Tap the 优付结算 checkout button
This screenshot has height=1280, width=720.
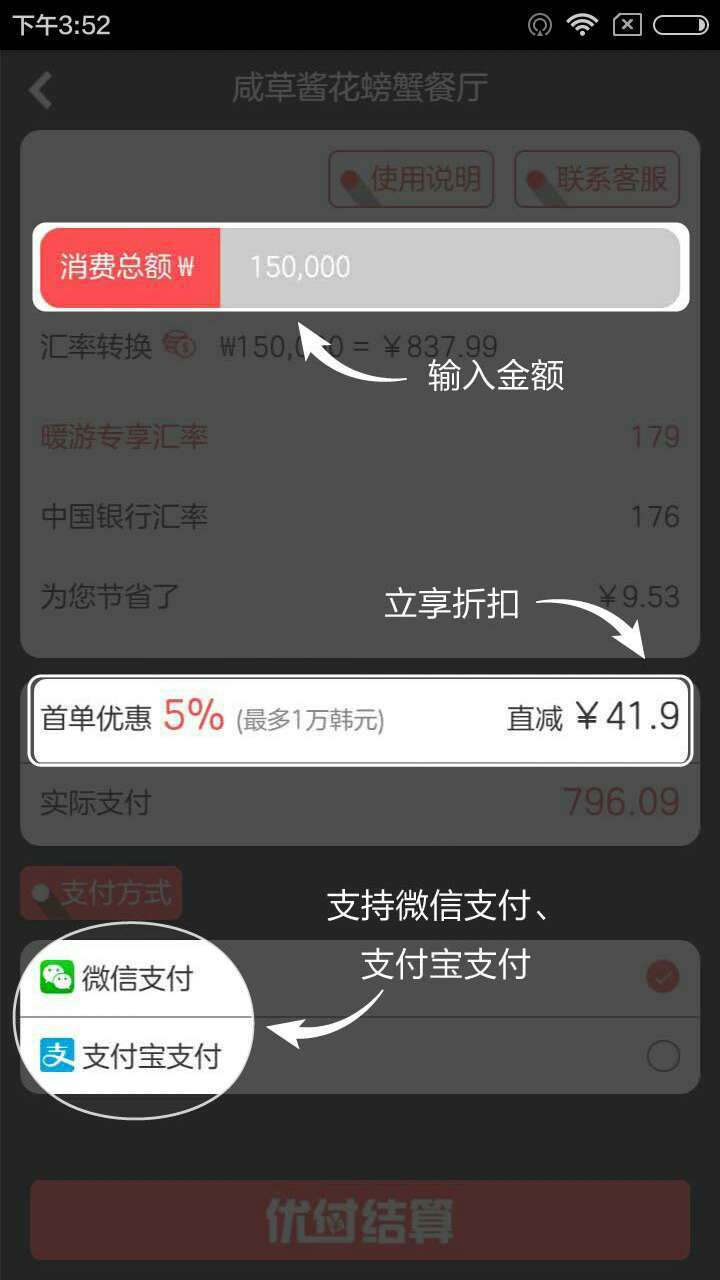[x=360, y=1220]
